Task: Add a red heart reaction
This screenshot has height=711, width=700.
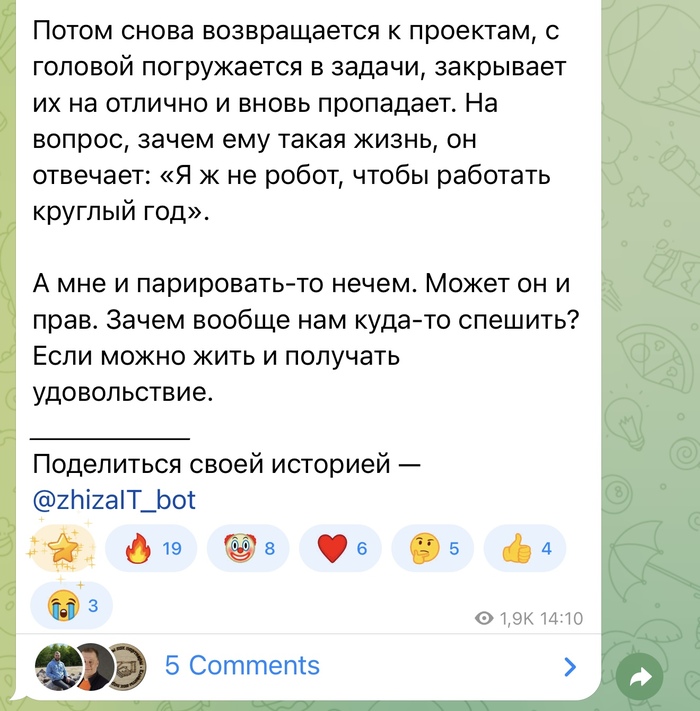Action: tap(341, 548)
